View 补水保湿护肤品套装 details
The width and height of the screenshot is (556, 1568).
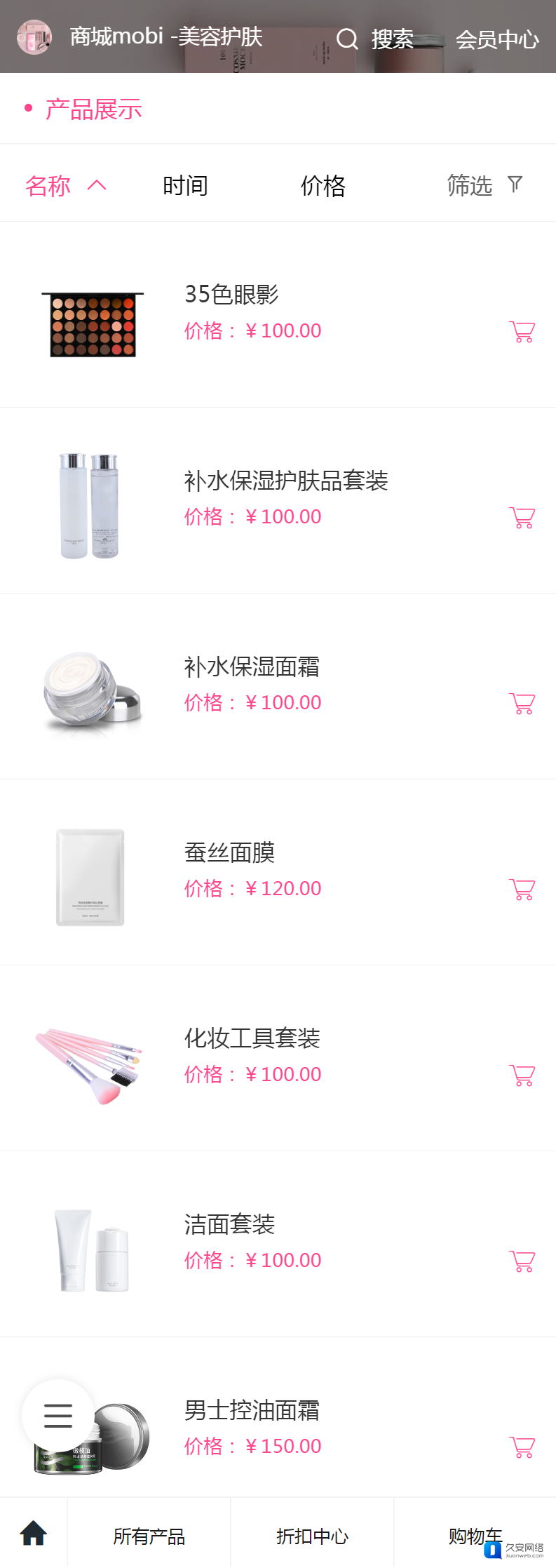[285, 481]
